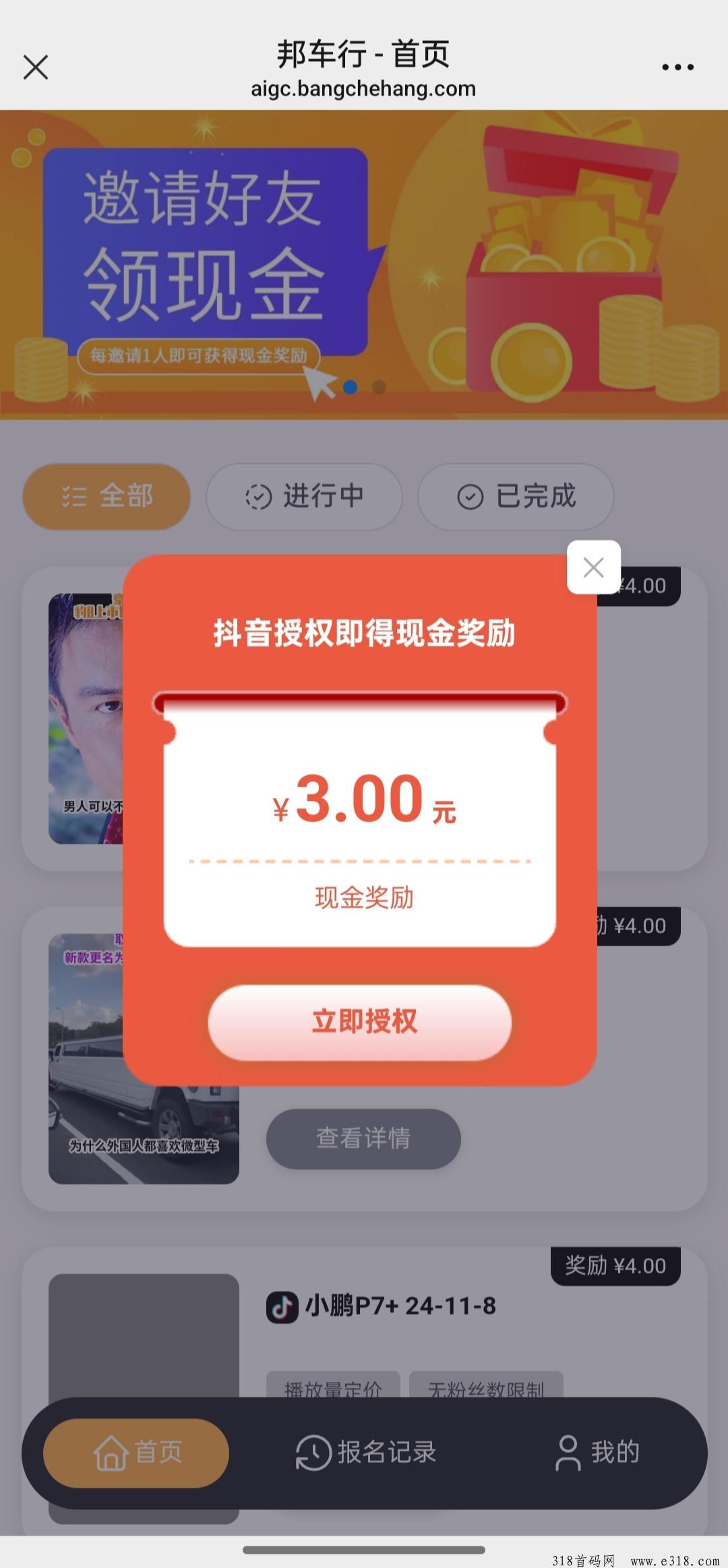Viewport: 728px width, 1568px height.
Task: Switch to the 进行中 filter
Action: click(304, 497)
